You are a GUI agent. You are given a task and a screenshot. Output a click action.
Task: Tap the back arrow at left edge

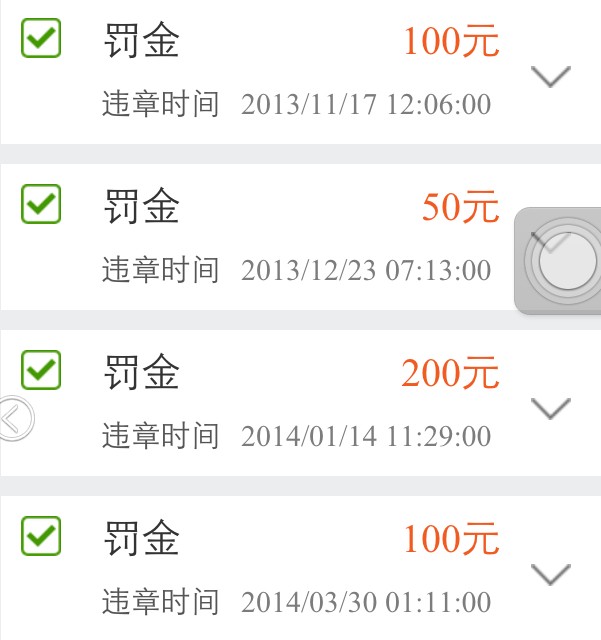pos(14,418)
